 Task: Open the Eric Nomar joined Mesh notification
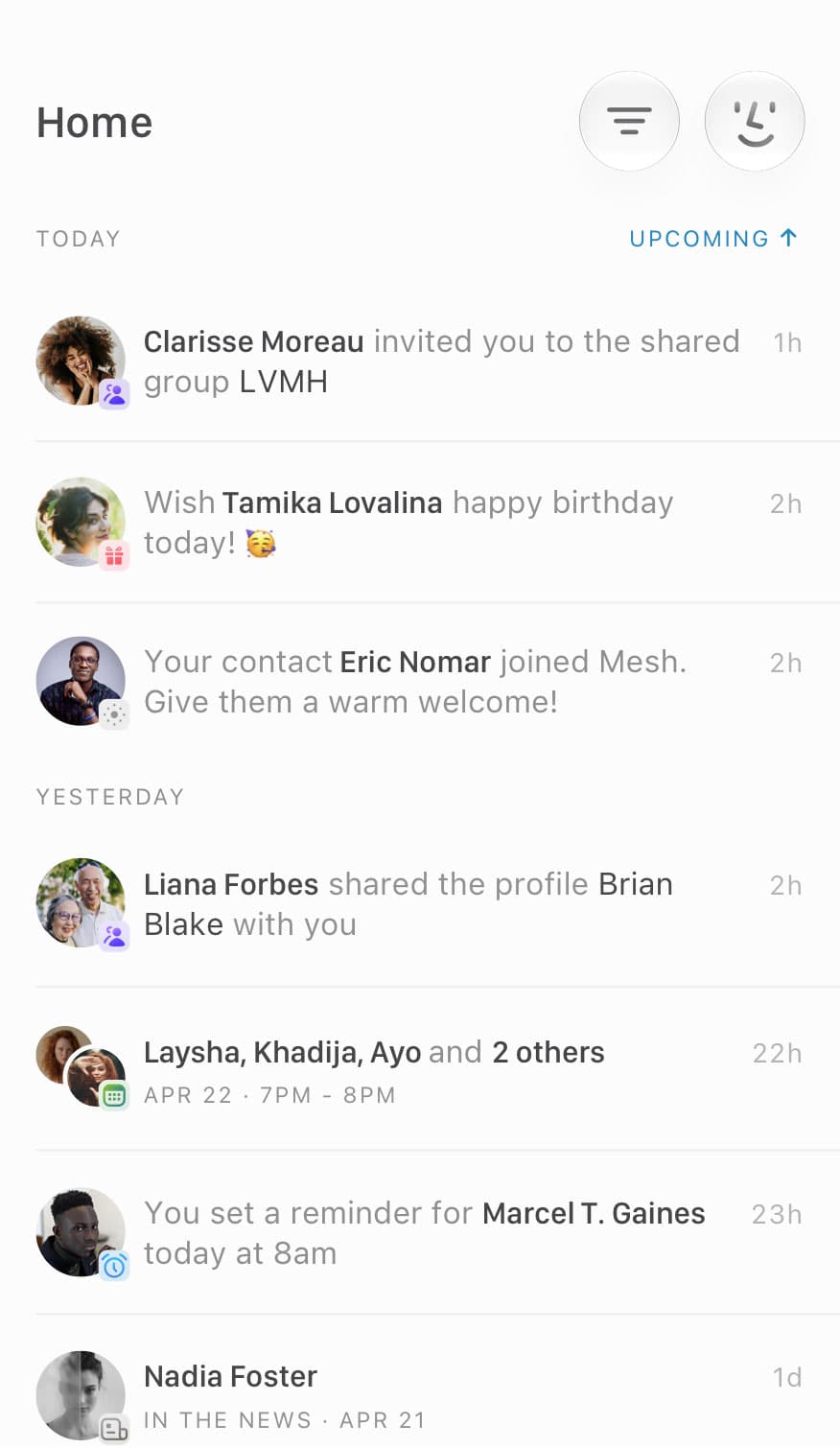[420, 682]
